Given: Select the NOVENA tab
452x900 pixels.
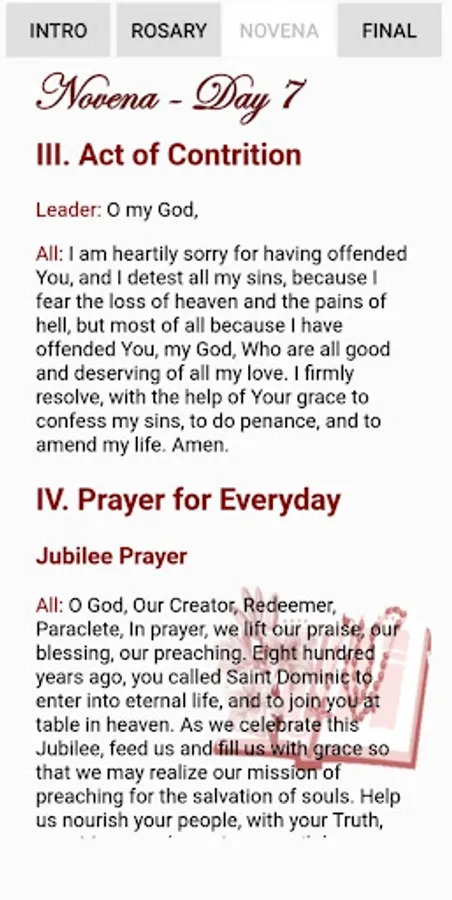Looking at the screenshot, I should (x=279, y=30).
